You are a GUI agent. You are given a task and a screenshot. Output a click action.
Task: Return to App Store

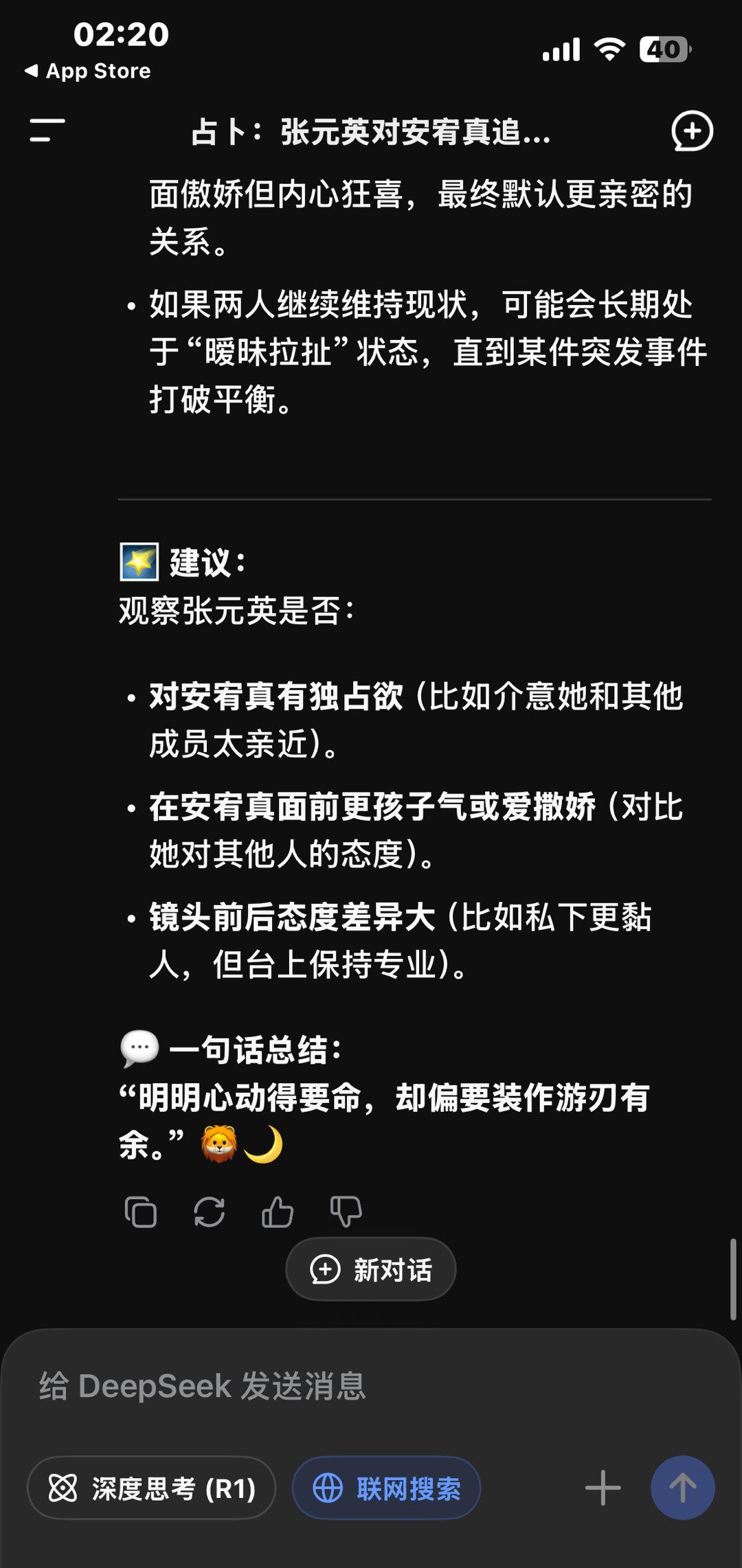88,71
